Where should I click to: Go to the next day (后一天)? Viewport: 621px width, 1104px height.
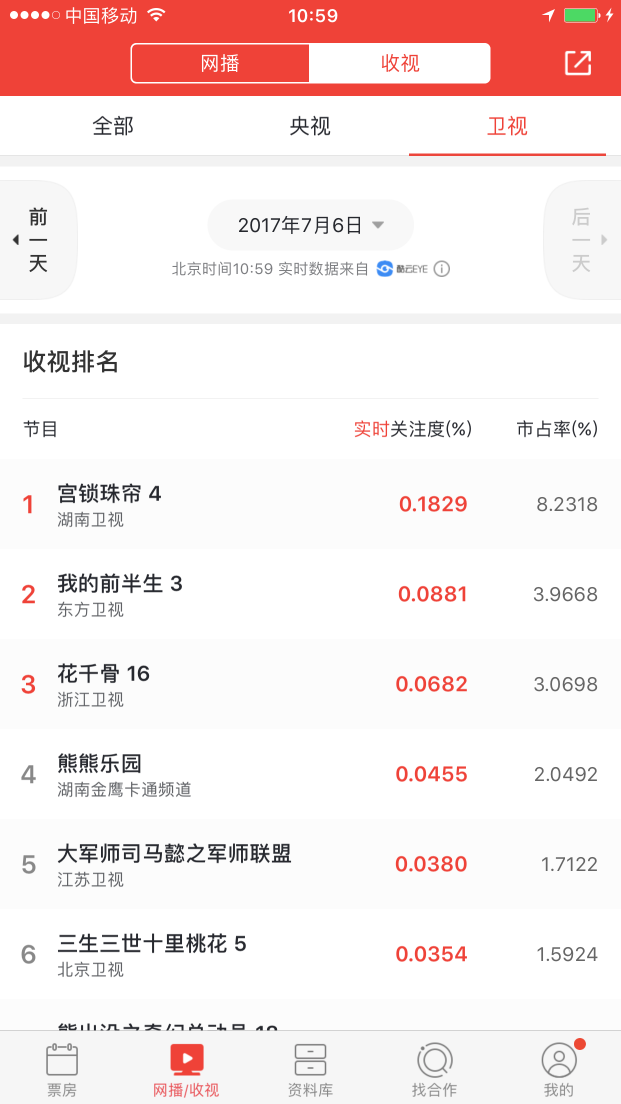(x=582, y=240)
